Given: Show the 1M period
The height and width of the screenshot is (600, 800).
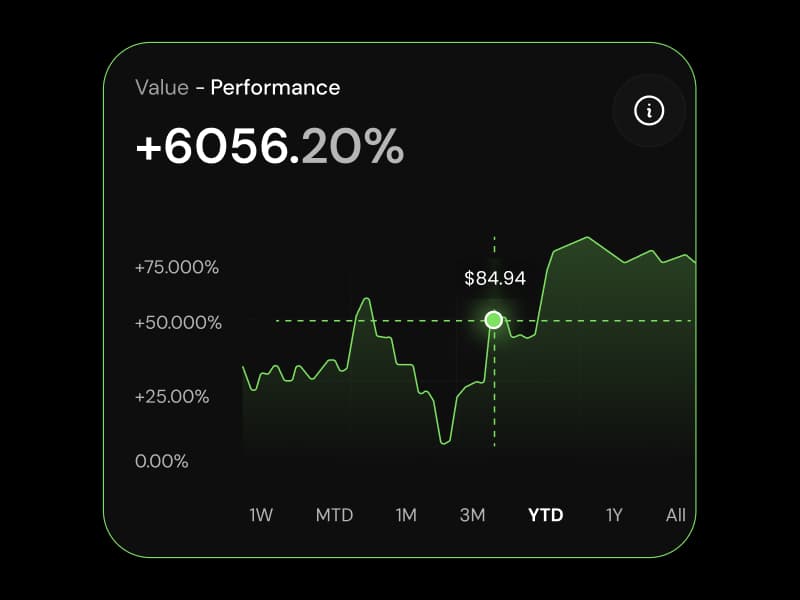Looking at the screenshot, I should click(x=405, y=515).
